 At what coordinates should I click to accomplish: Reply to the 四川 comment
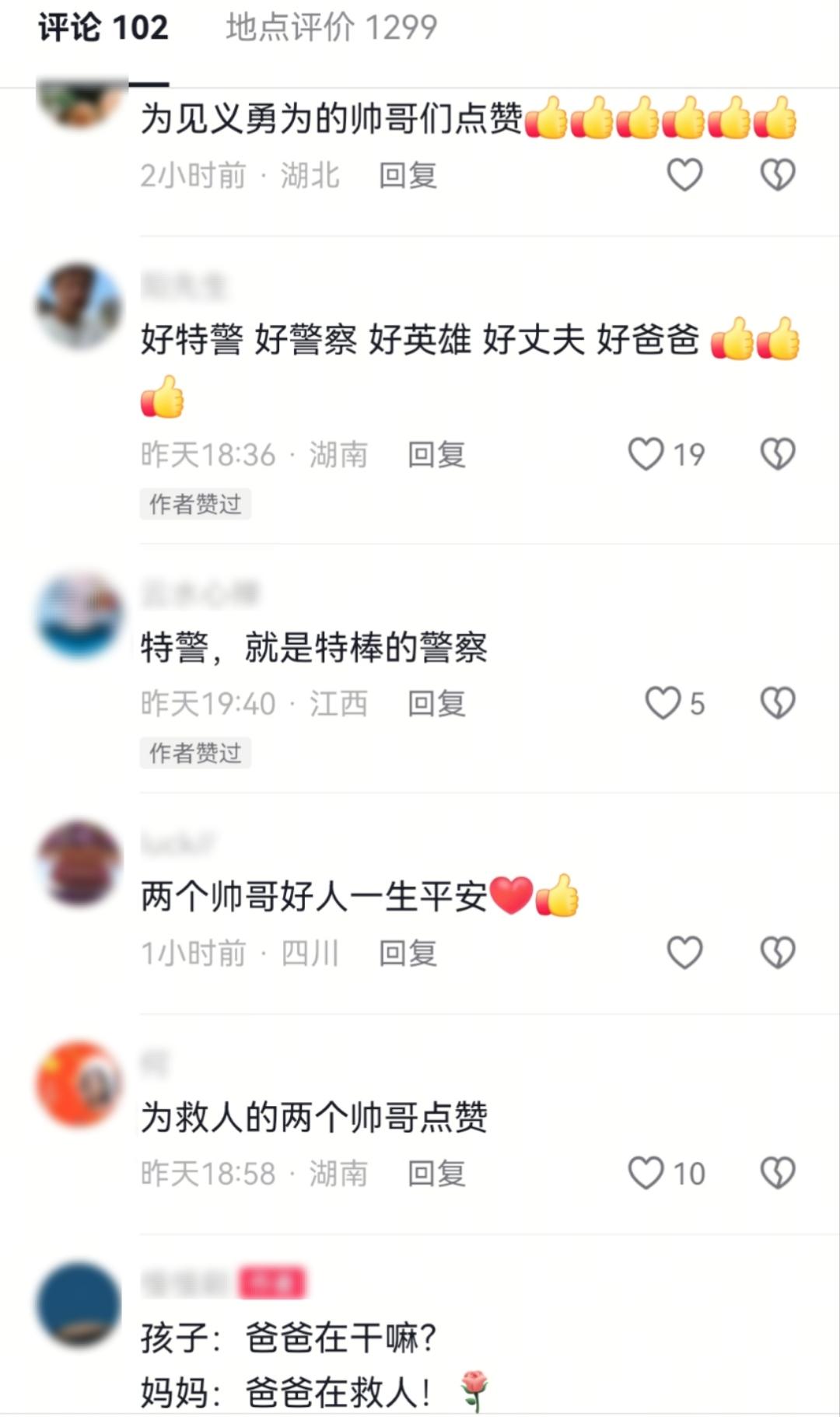coord(408,953)
